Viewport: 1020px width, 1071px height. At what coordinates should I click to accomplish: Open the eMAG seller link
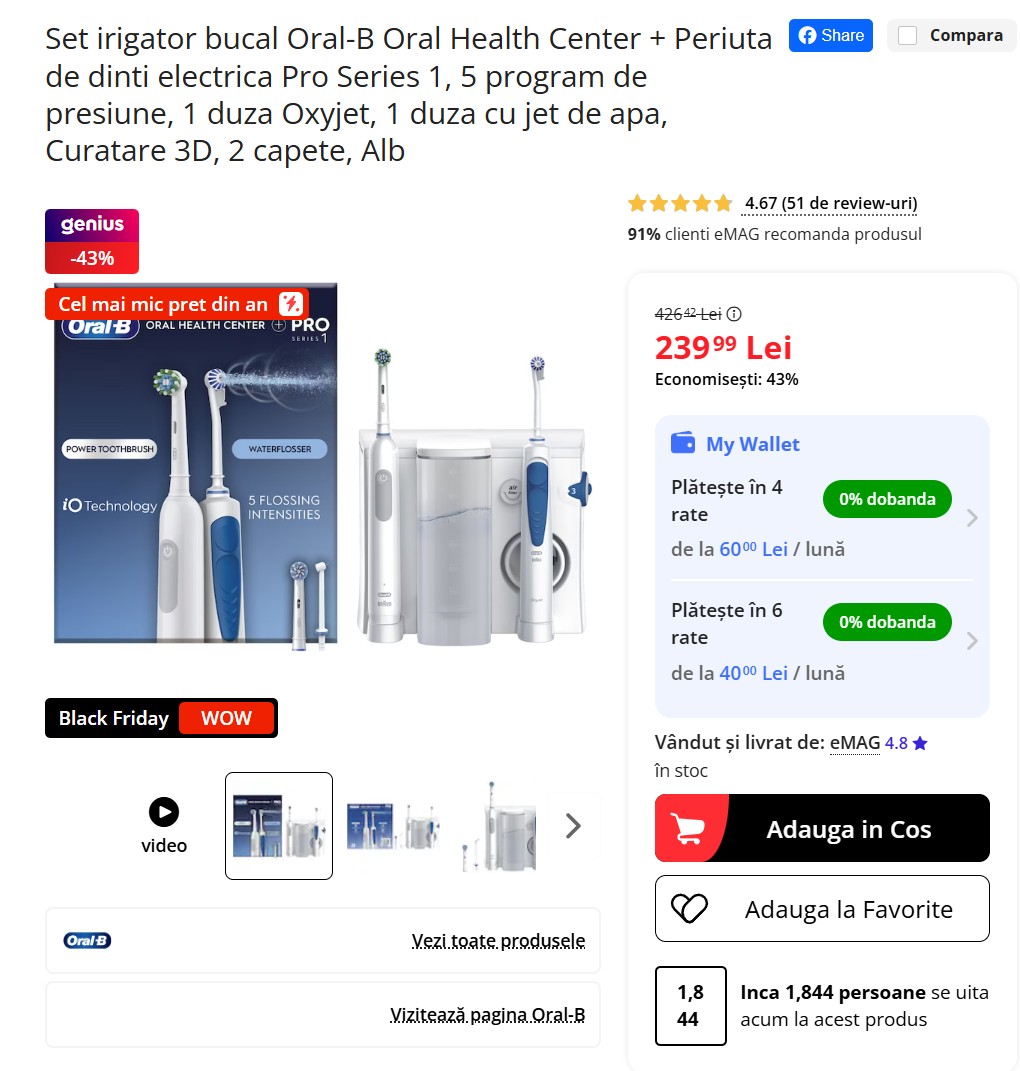tap(855, 743)
